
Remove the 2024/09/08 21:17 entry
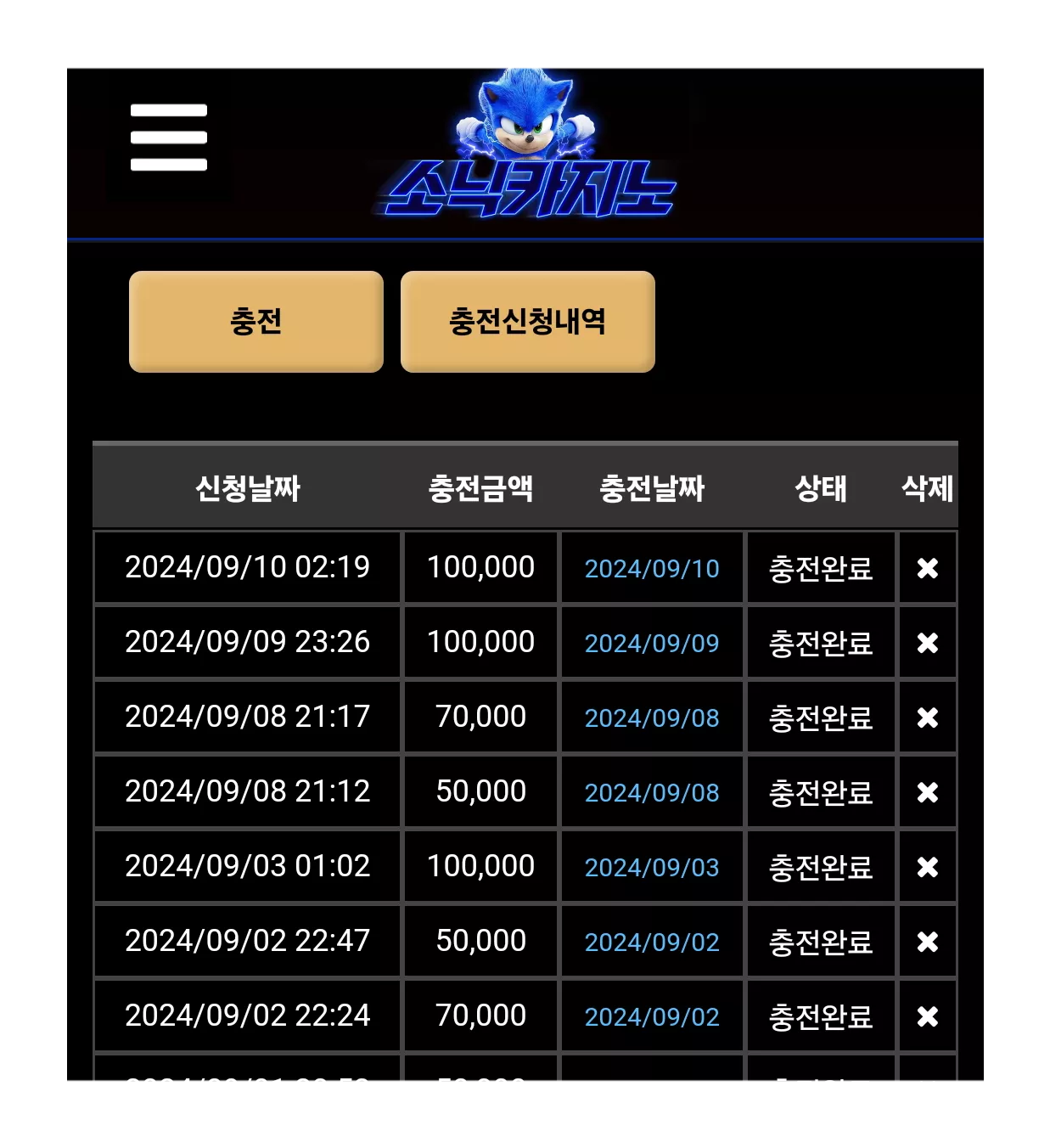[928, 717]
